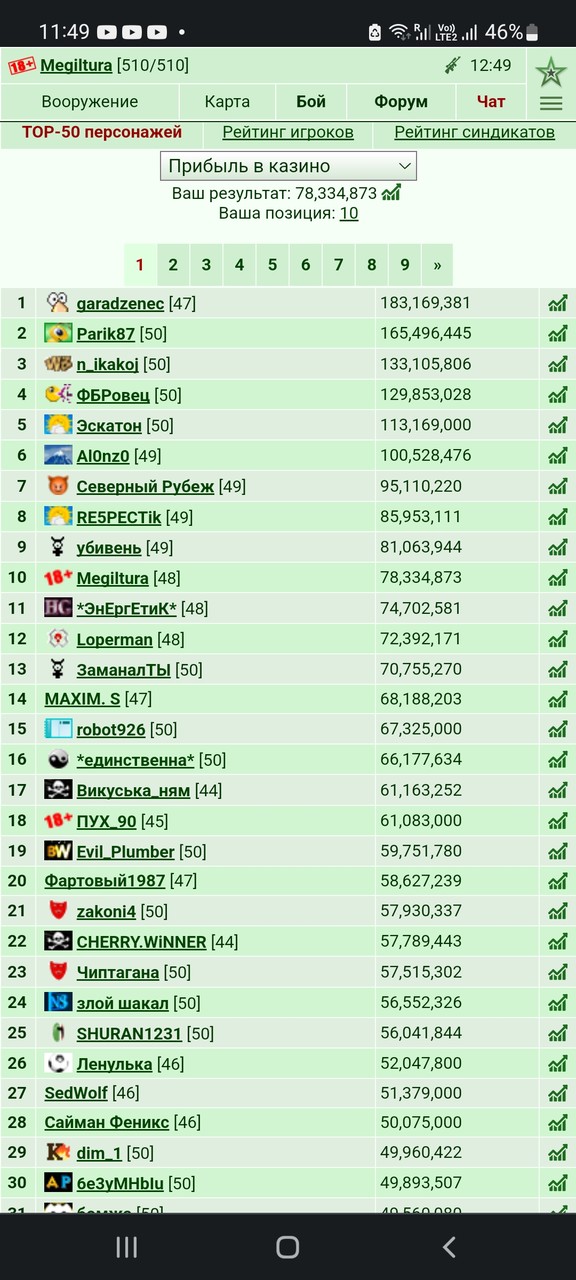Open the hamburger menu under the star

tap(550, 103)
